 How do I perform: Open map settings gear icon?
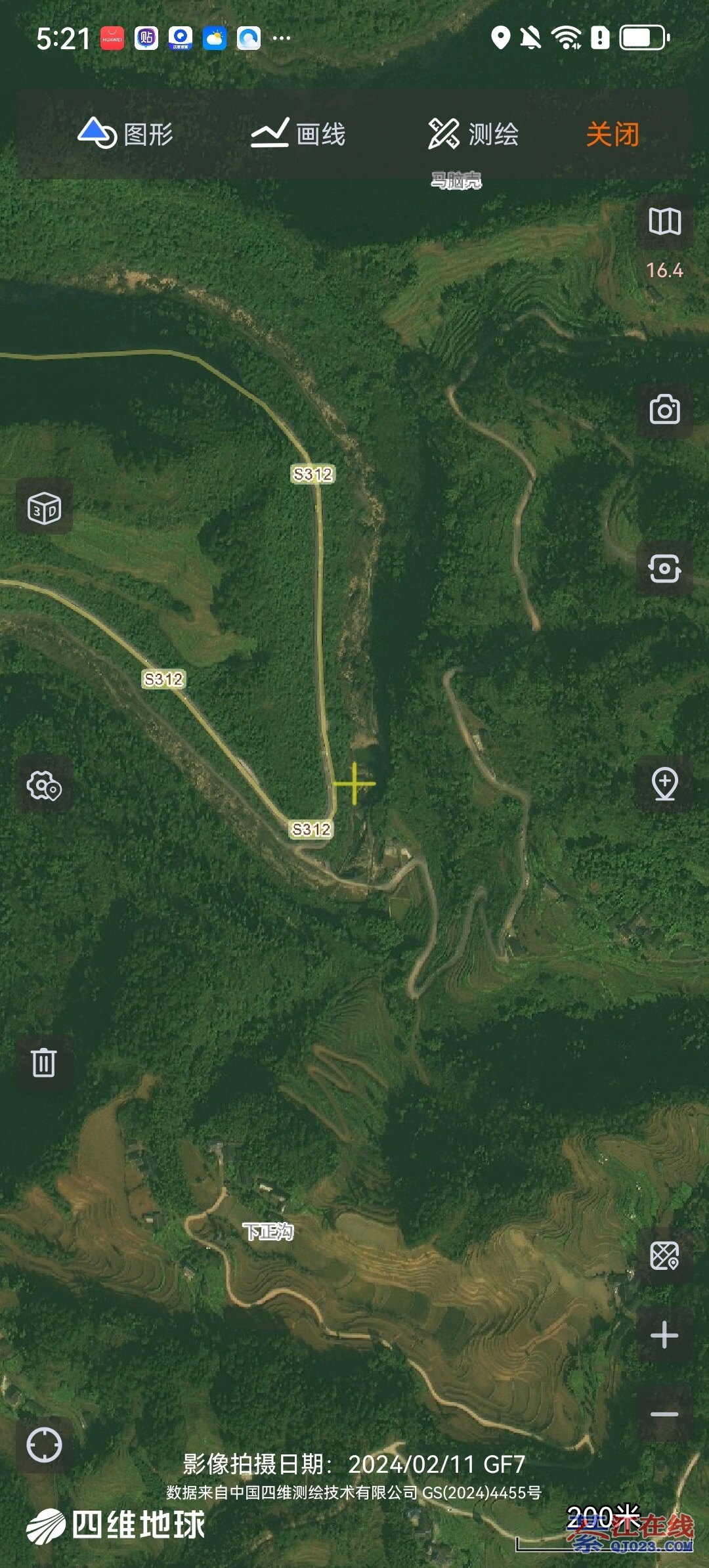[x=45, y=785]
